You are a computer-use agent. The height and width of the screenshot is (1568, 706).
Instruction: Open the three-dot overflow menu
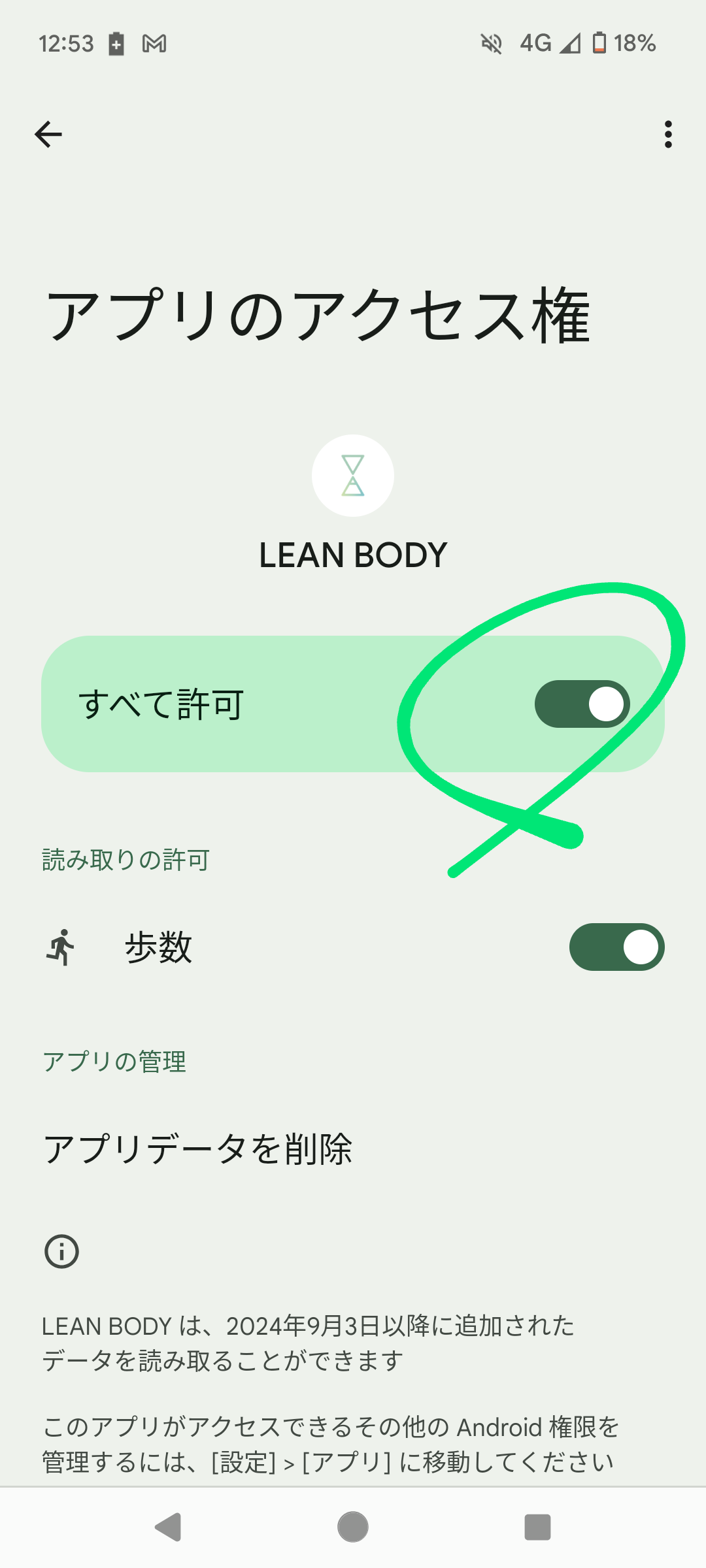pos(667,135)
